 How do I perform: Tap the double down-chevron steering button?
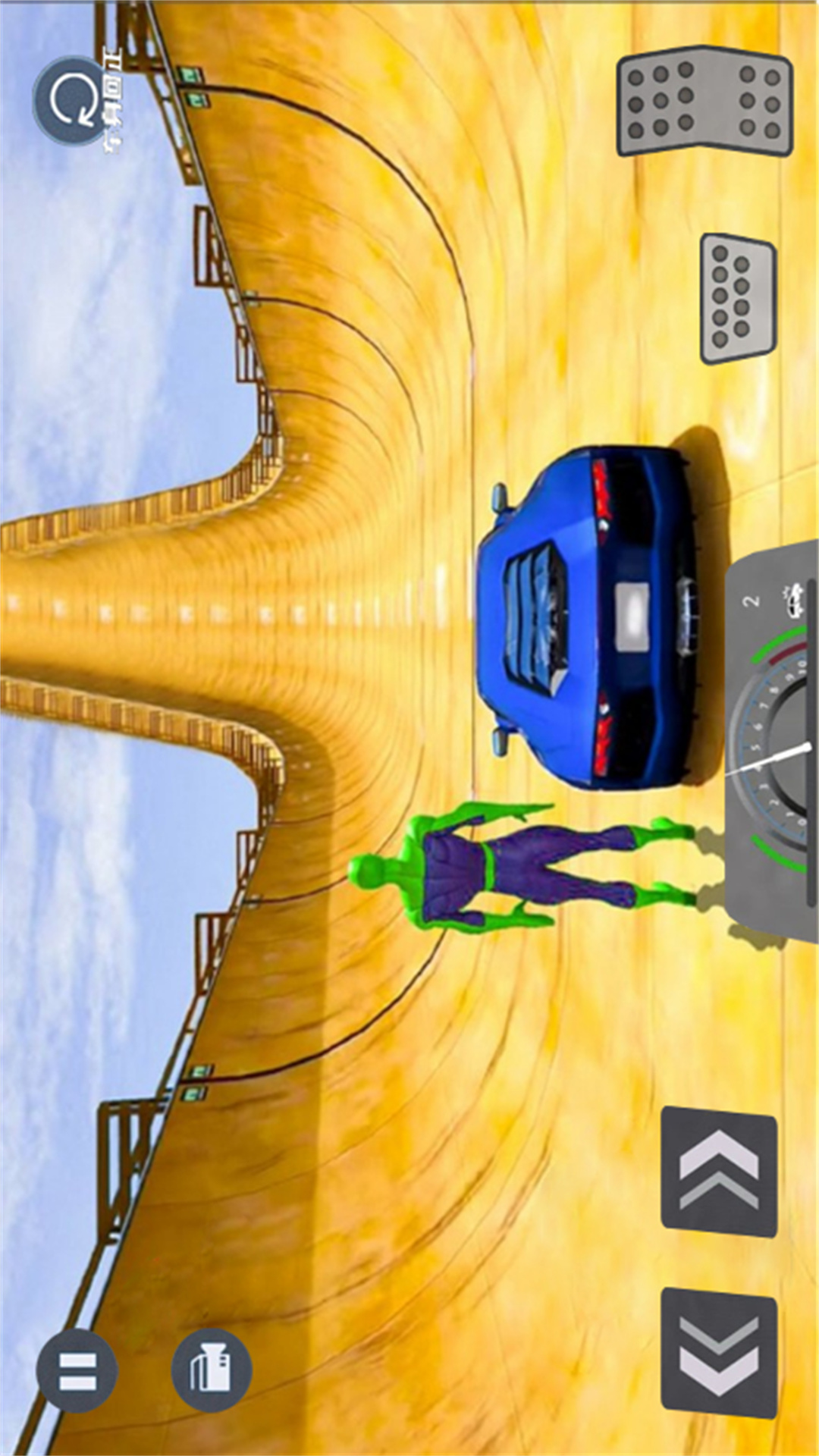tap(719, 1353)
